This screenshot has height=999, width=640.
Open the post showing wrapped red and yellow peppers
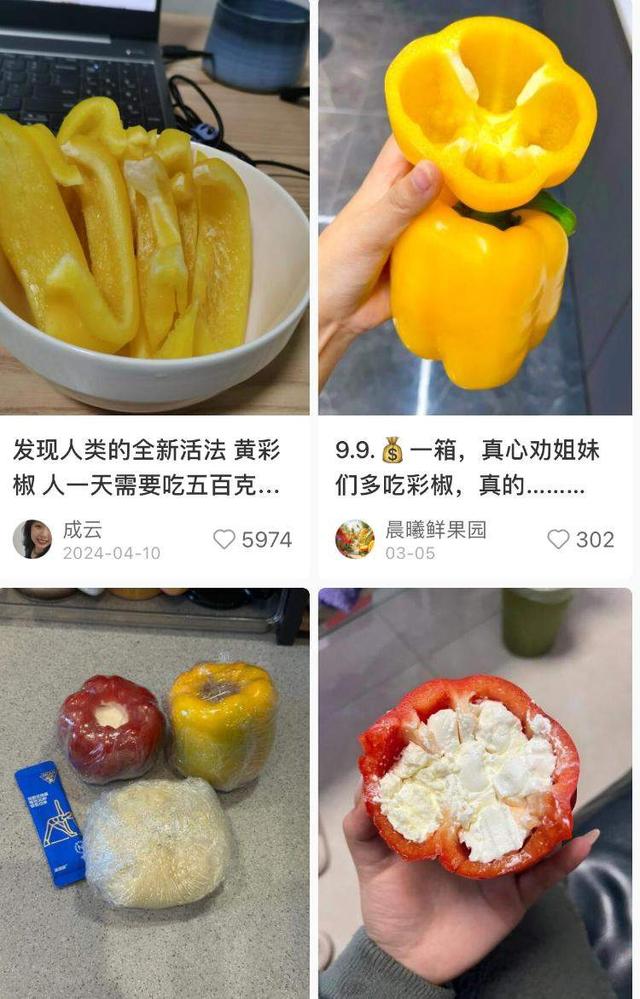pos(155,793)
